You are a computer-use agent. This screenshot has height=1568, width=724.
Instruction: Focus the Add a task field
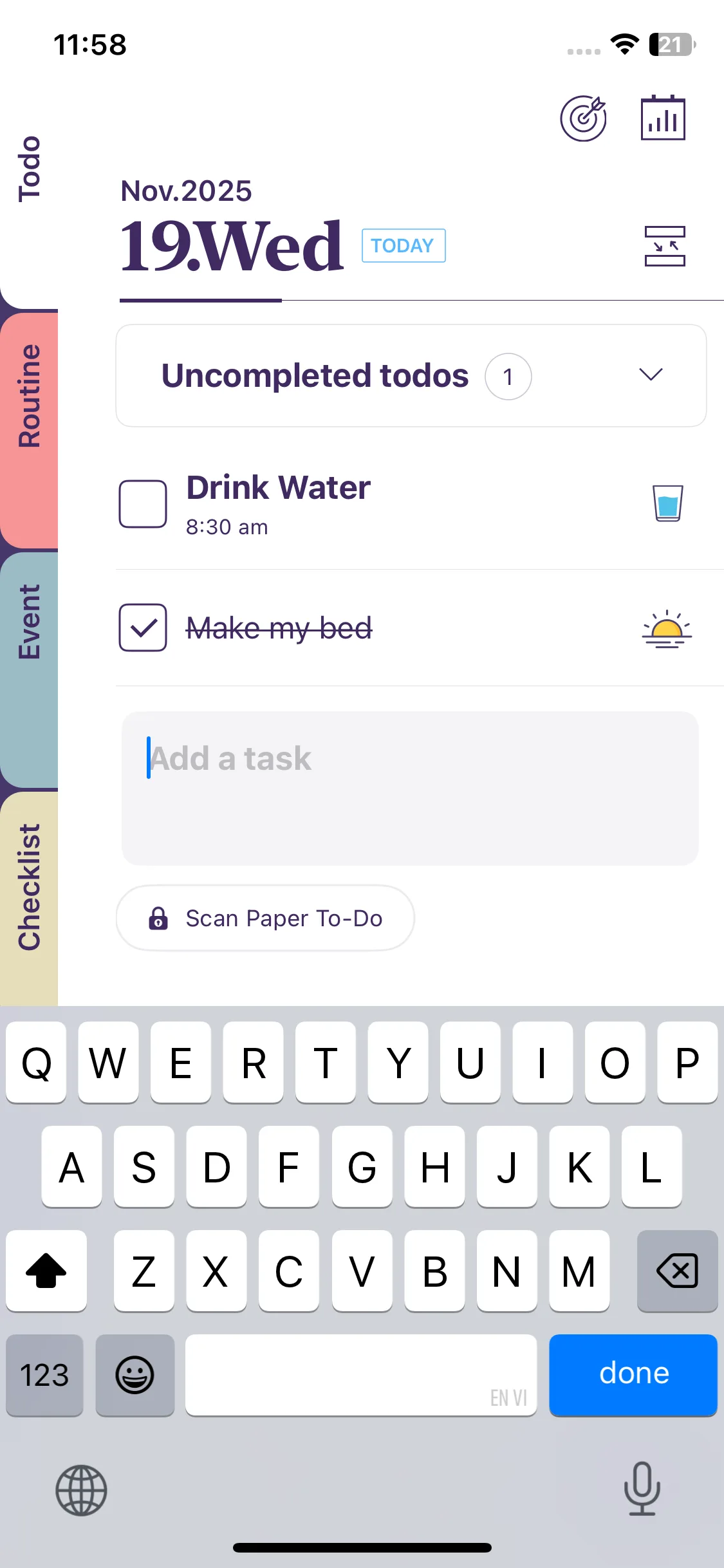[410, 788]
